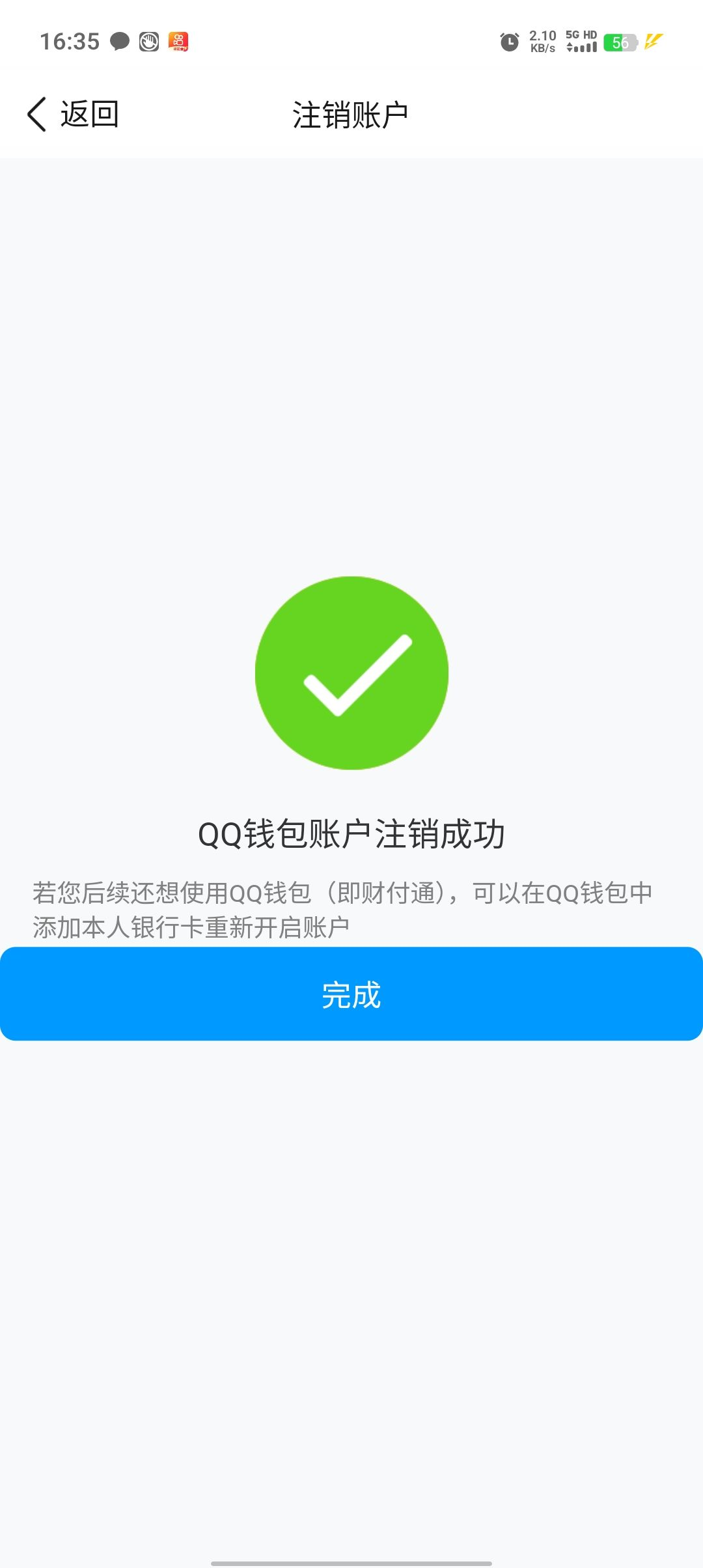The width and height of the screenshot is (703, 1568).
Task: Tap the alarm clock status icon
Action: (x=509, y=41)
